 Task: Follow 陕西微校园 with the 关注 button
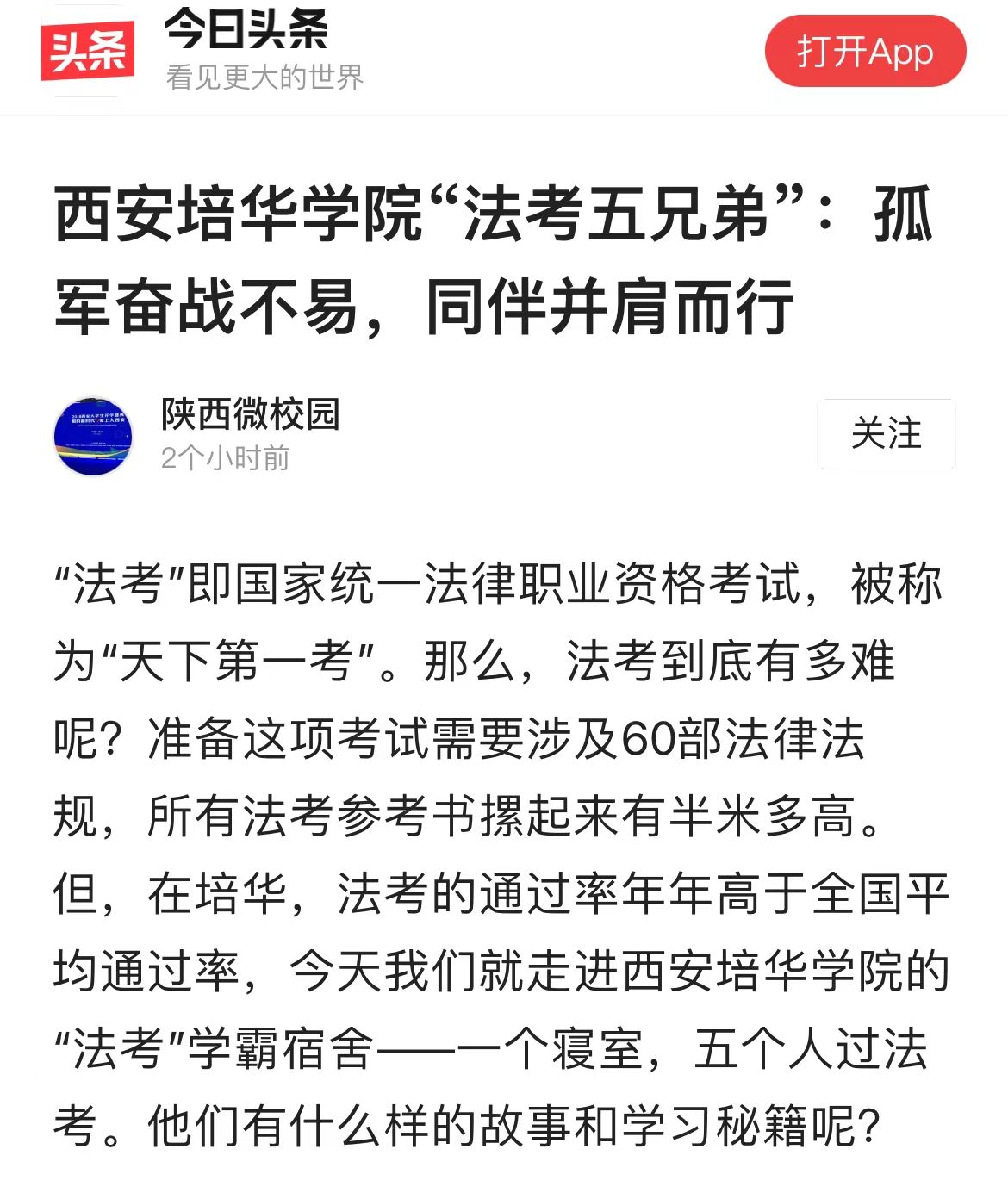[886, 434]
